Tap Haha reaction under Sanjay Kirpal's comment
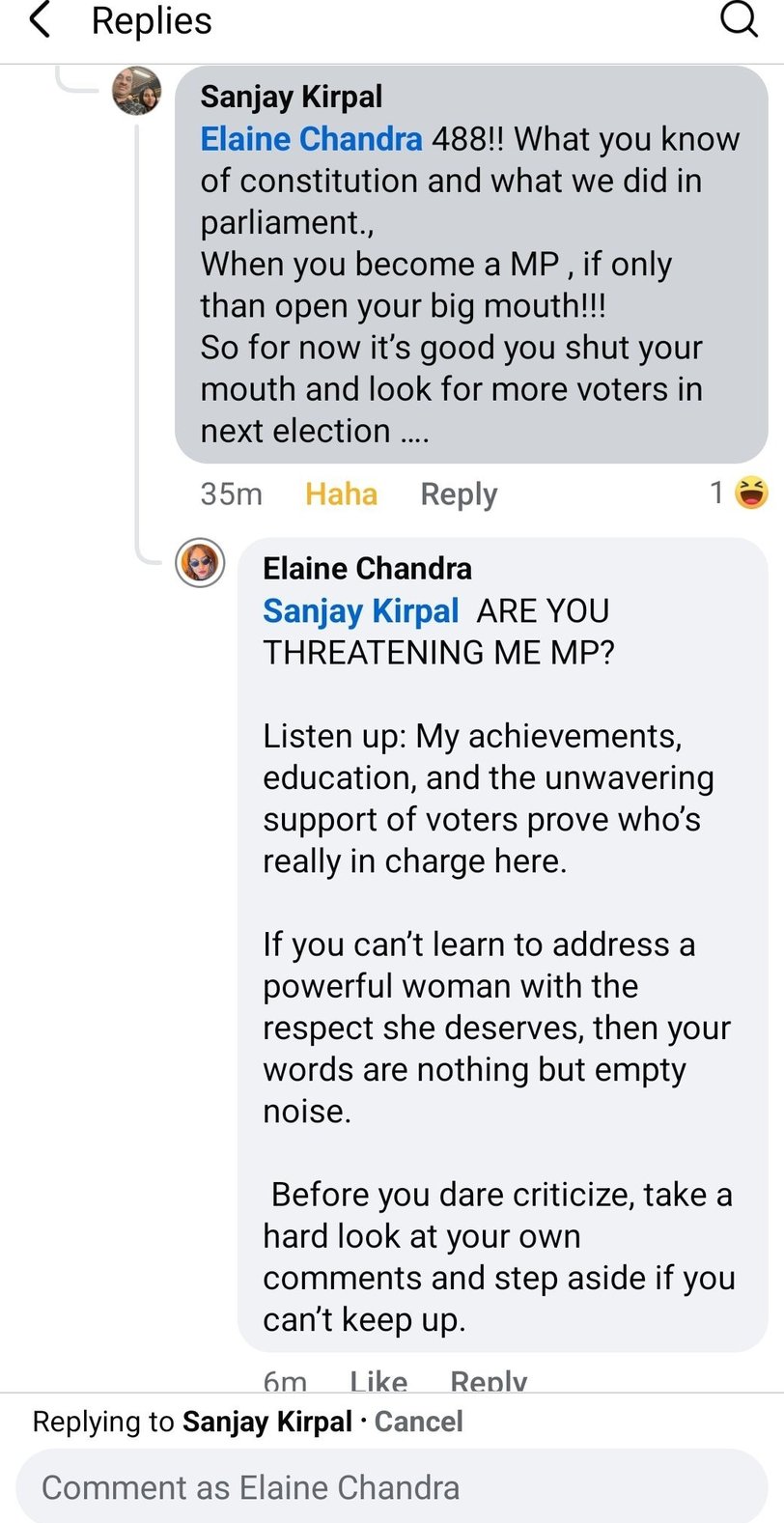 pyautogui.click(x=341, y=494)
